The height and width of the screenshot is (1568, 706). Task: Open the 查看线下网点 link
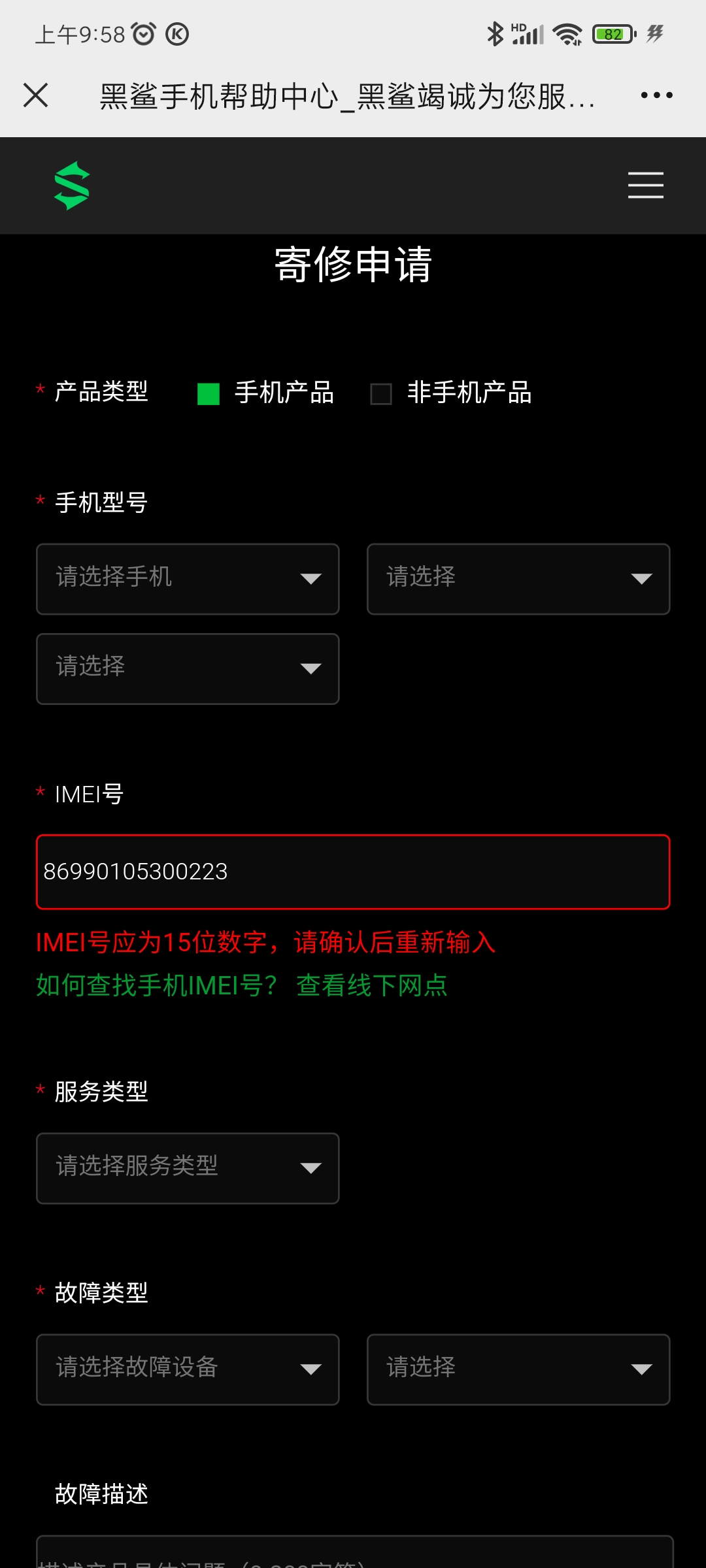(x=372, y=985)
